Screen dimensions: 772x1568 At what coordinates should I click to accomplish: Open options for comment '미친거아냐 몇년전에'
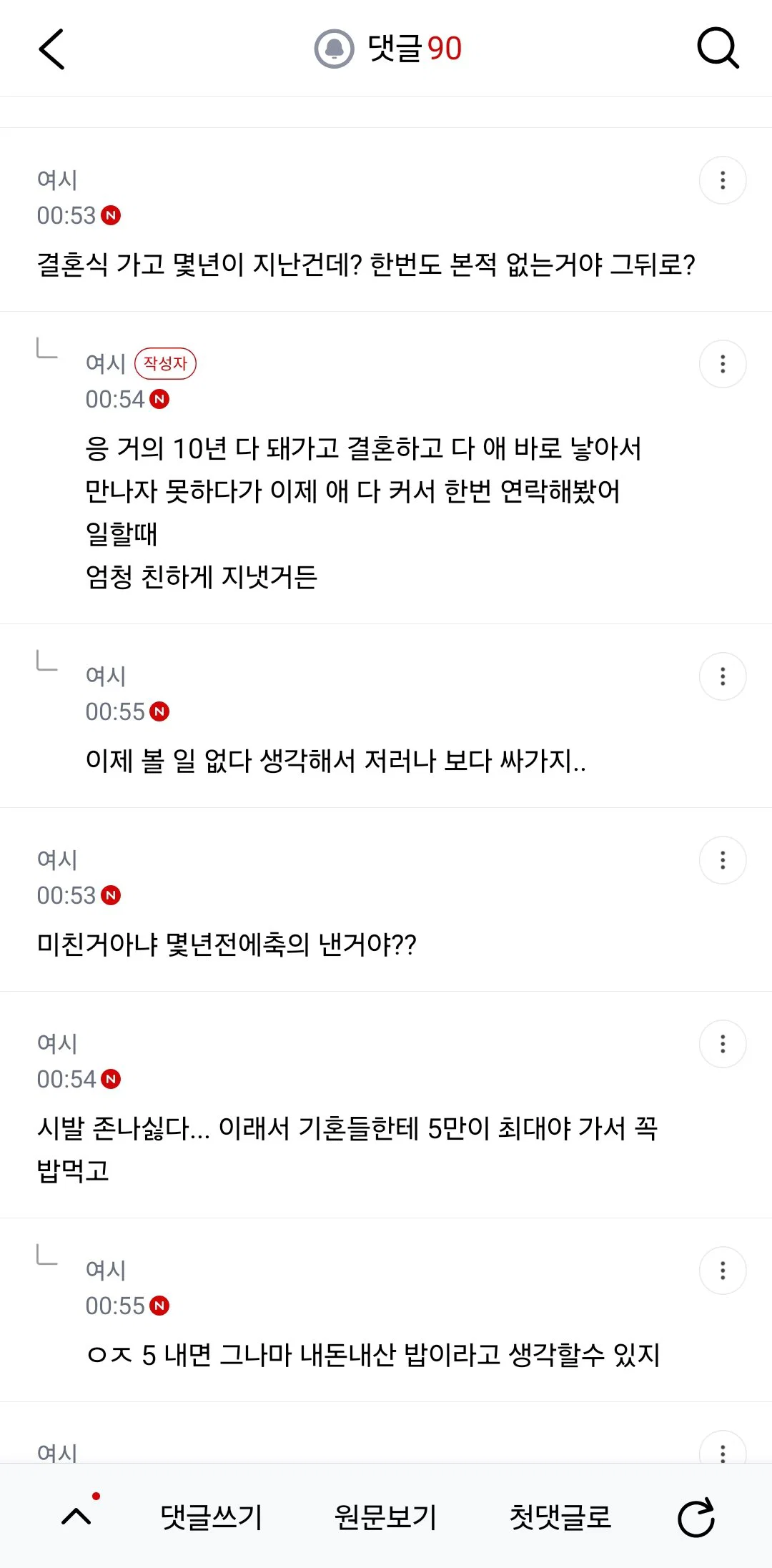coord(723,860)
